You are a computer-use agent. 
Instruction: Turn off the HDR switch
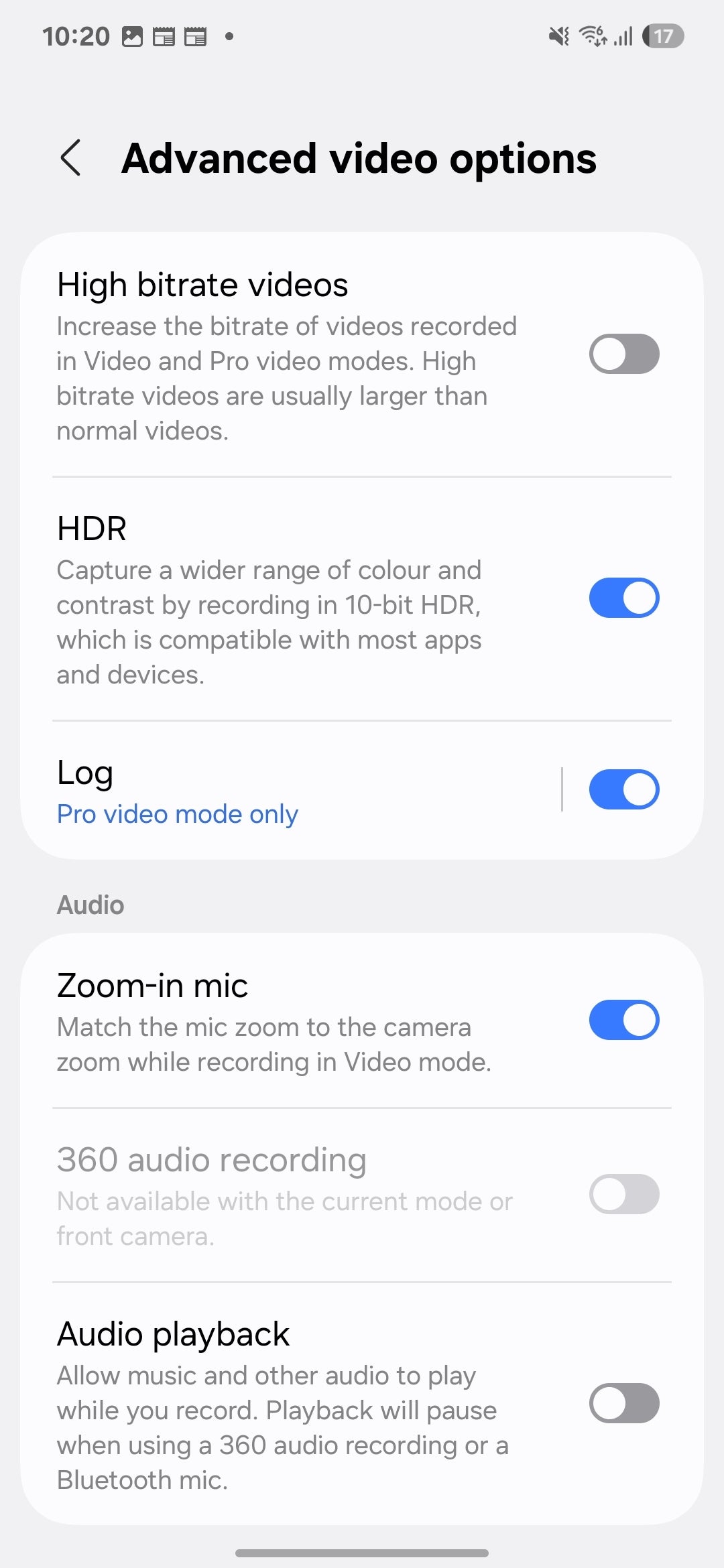623,598
